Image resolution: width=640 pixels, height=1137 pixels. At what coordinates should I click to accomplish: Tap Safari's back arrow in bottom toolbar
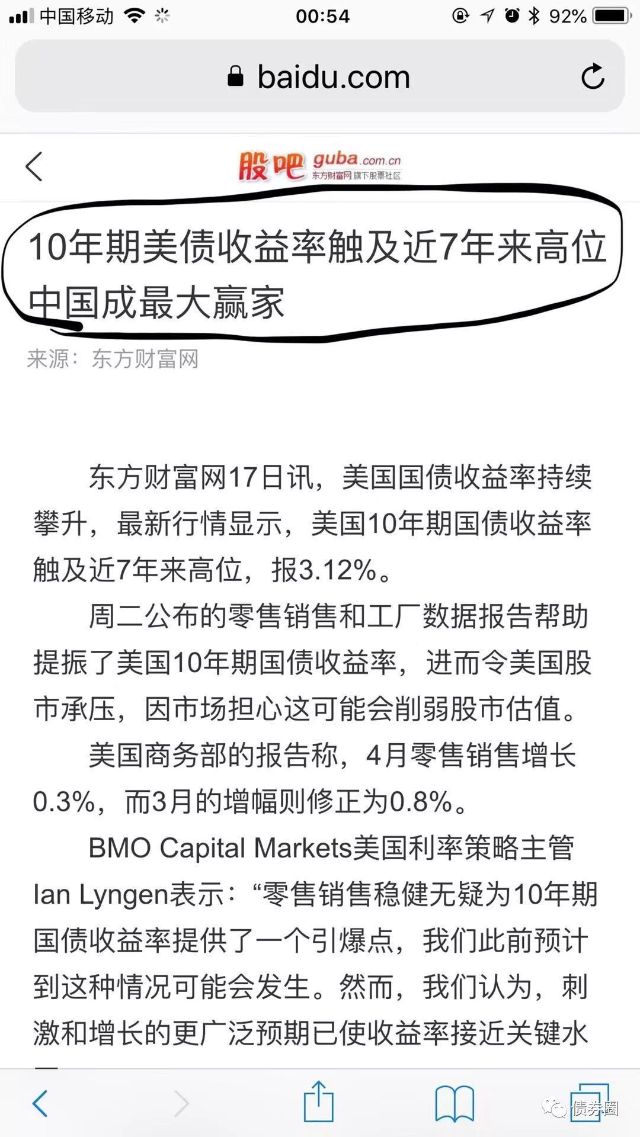41,1103
